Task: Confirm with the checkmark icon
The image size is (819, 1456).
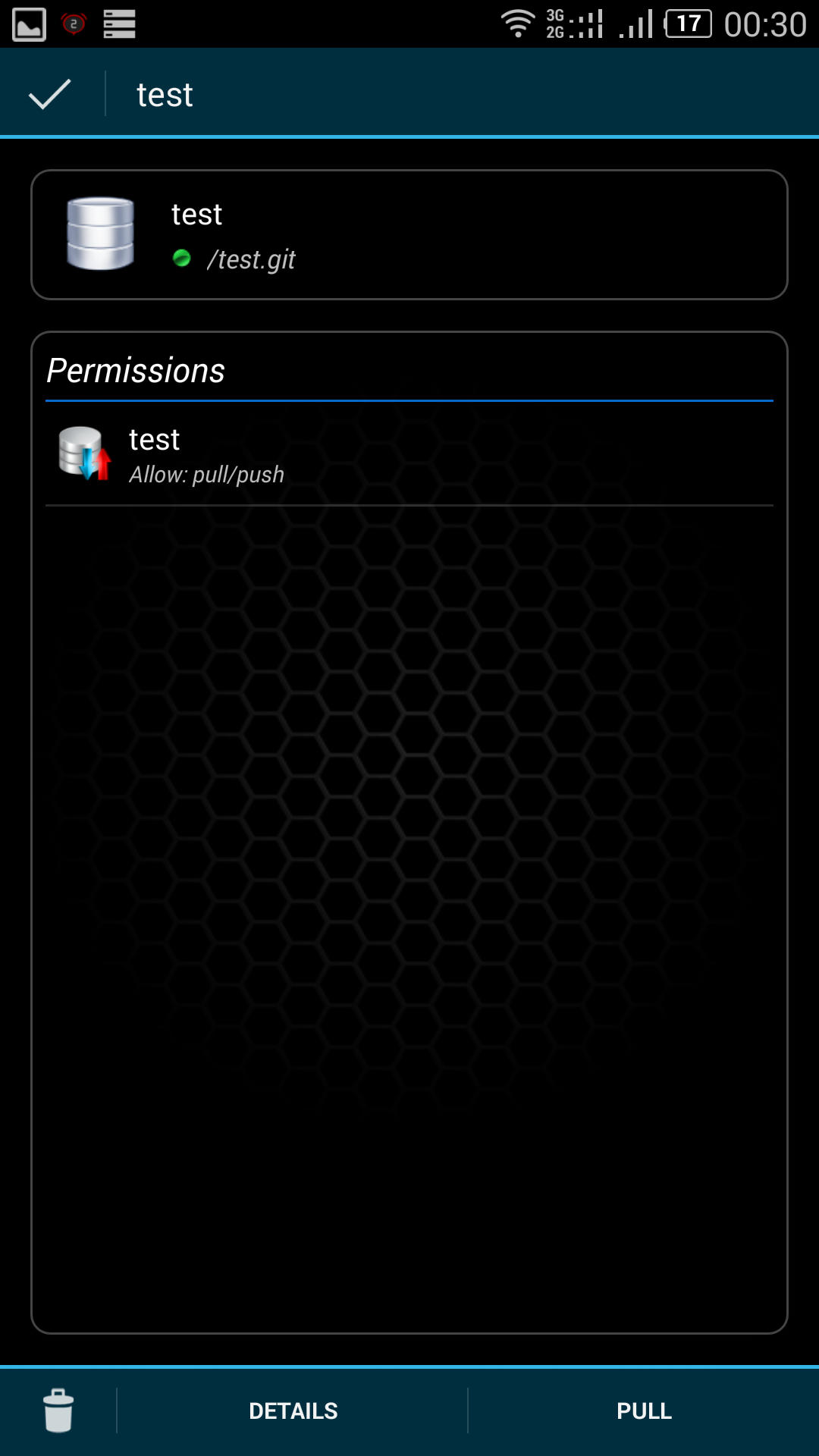Action: tap(50, 95)
